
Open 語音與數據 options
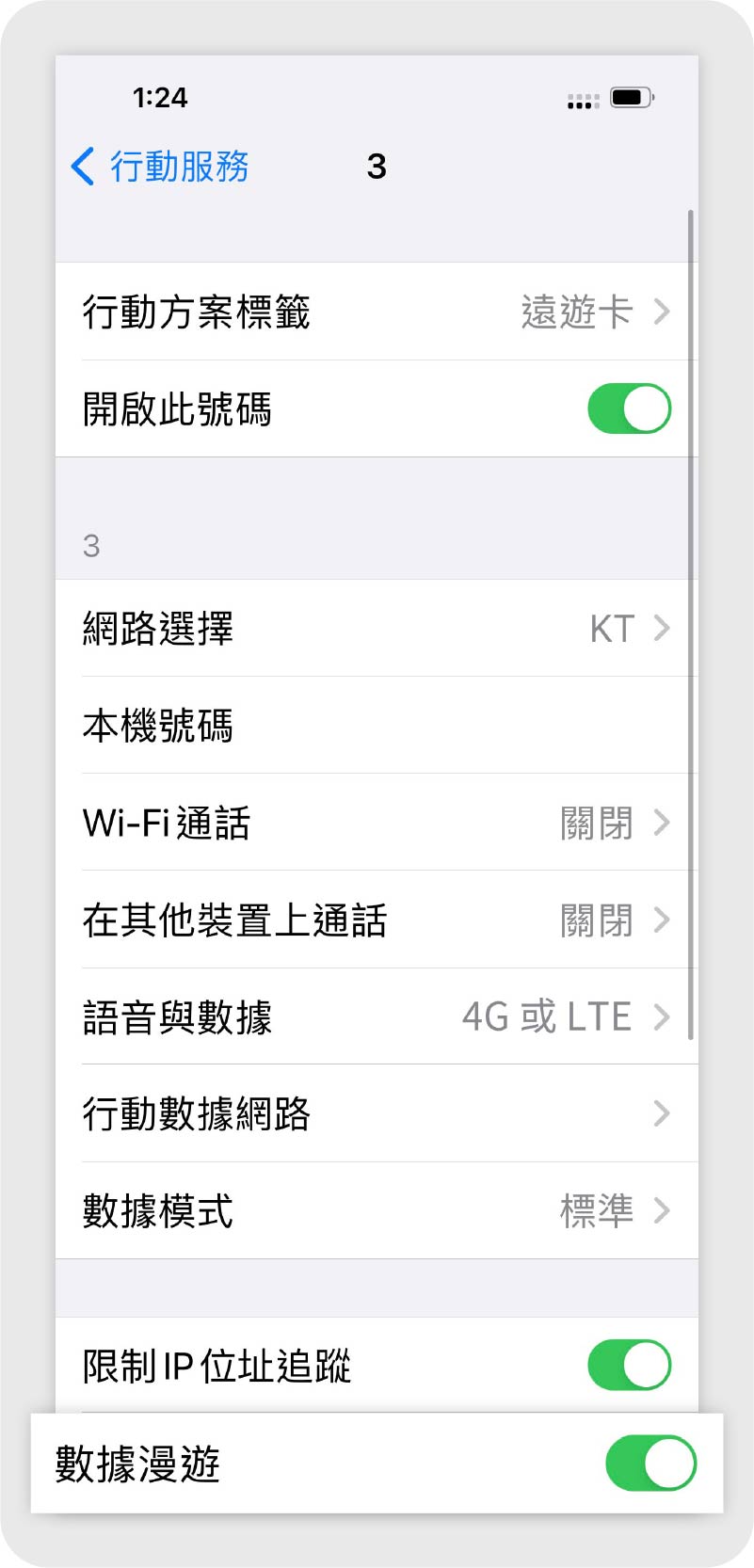(x=377, y=1016)
